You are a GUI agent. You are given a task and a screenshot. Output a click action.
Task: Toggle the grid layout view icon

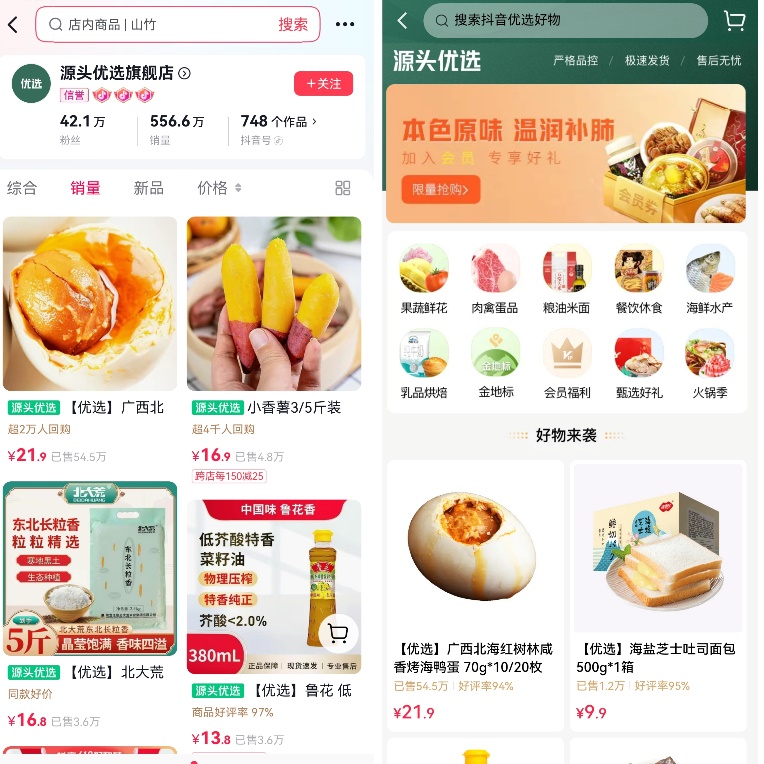(x=343, y=188)
